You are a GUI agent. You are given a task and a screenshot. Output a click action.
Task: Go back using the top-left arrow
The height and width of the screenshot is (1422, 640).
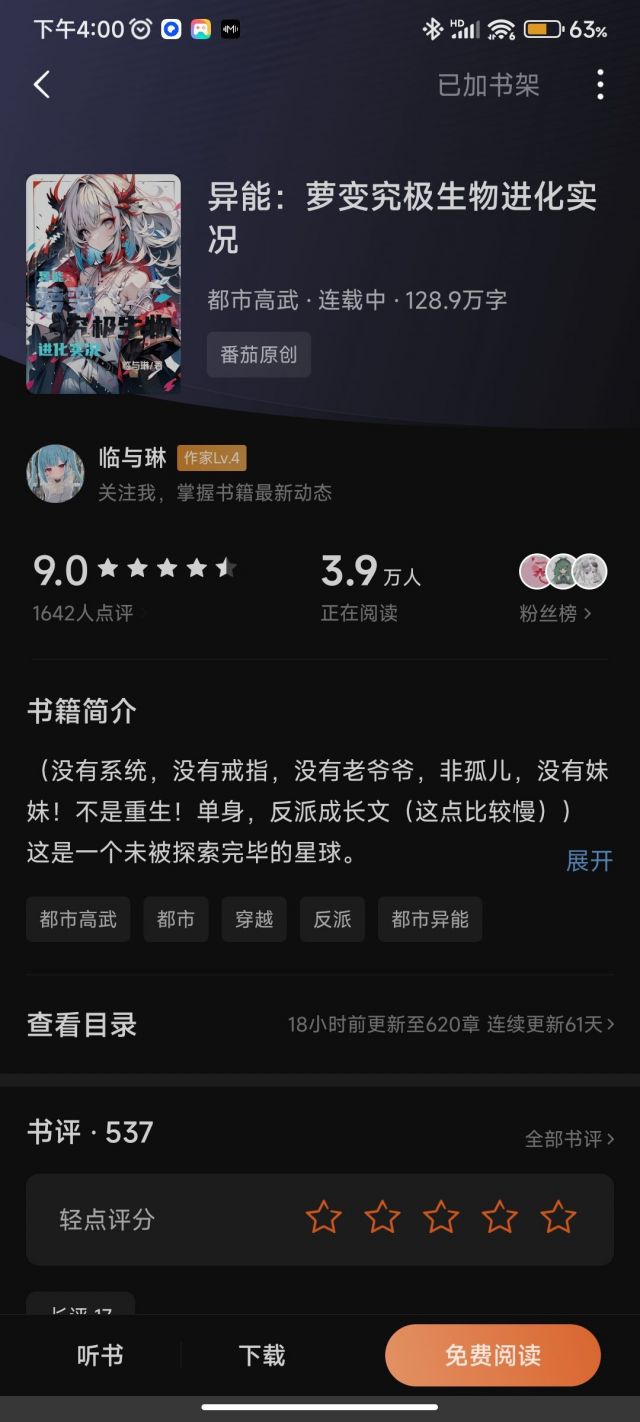42,85
